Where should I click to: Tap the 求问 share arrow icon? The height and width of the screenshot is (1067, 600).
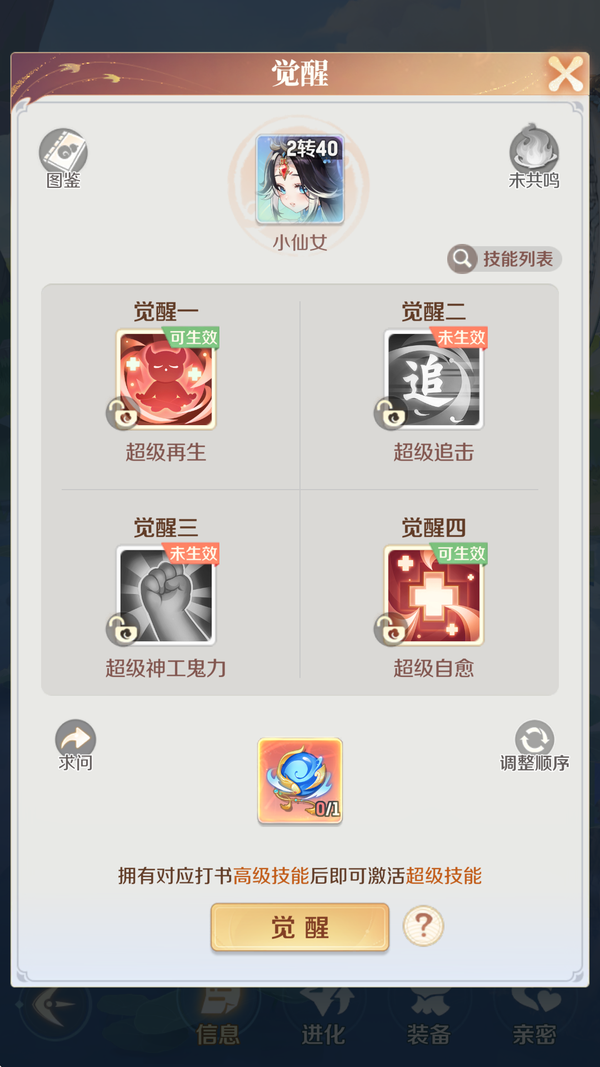click(75, 740)
